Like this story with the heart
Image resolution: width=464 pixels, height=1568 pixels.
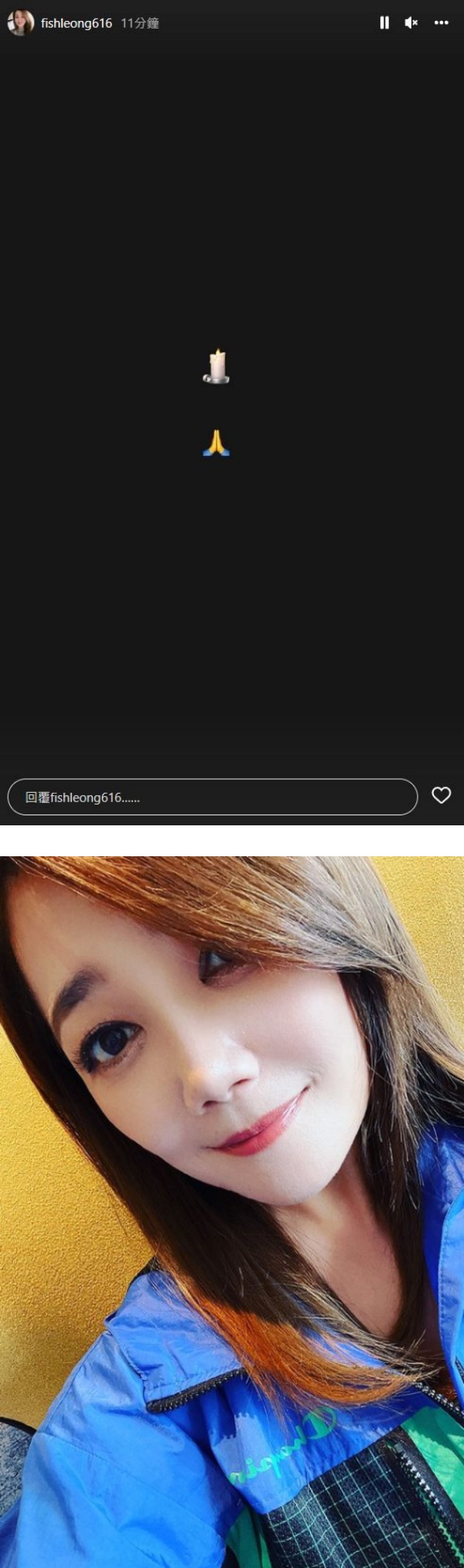[x=441, y=795]
